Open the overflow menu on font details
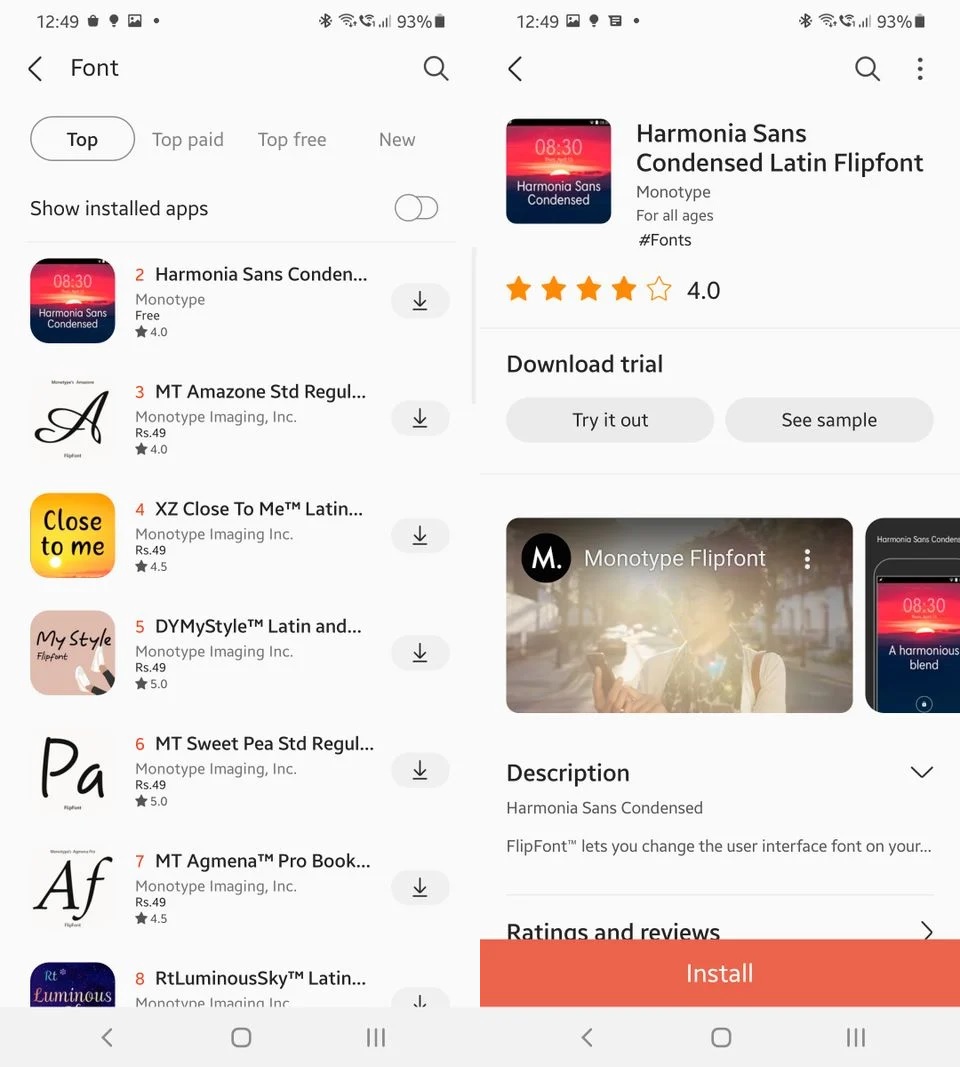This screenshot has height=1067, width=960. click(x=919, y=68)
